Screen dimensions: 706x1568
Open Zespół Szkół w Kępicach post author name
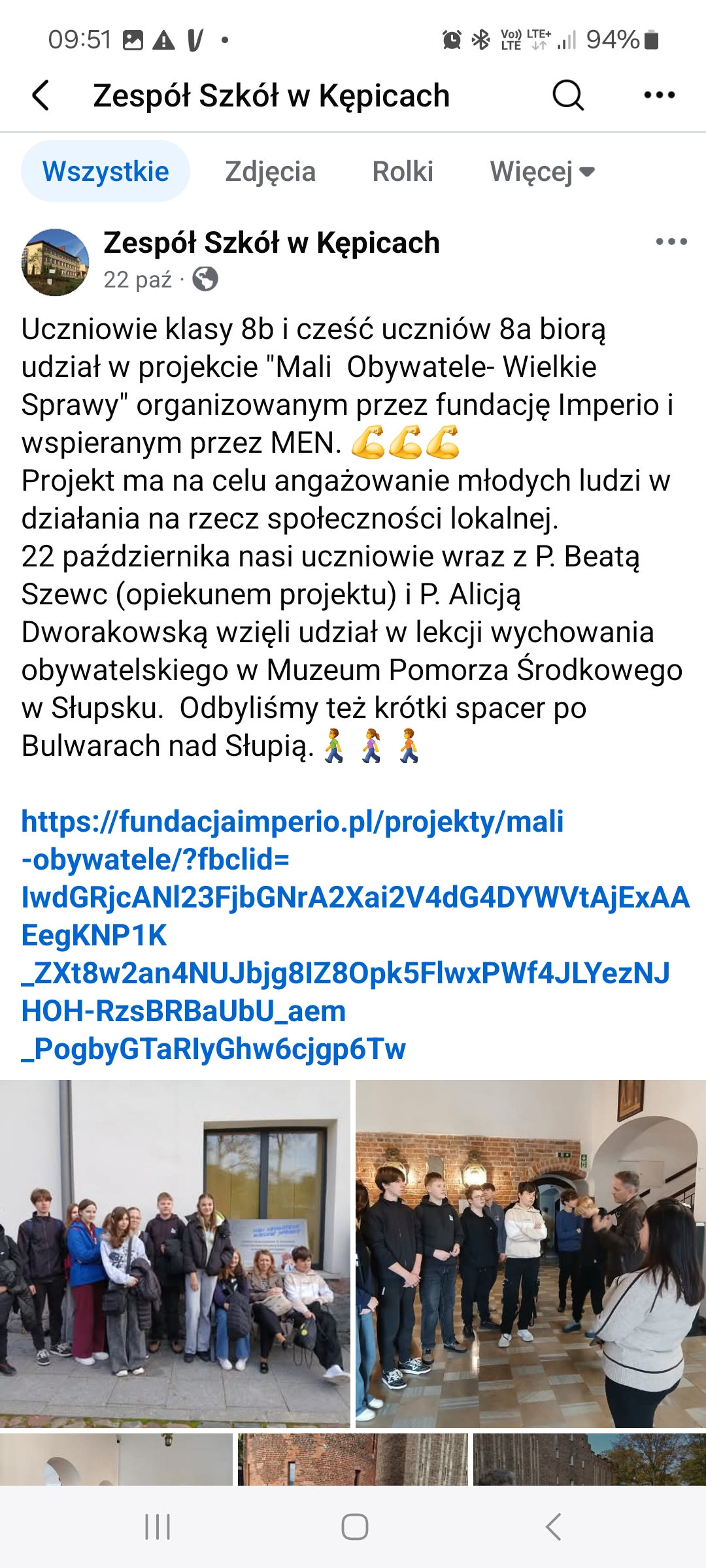click(271, 243)
